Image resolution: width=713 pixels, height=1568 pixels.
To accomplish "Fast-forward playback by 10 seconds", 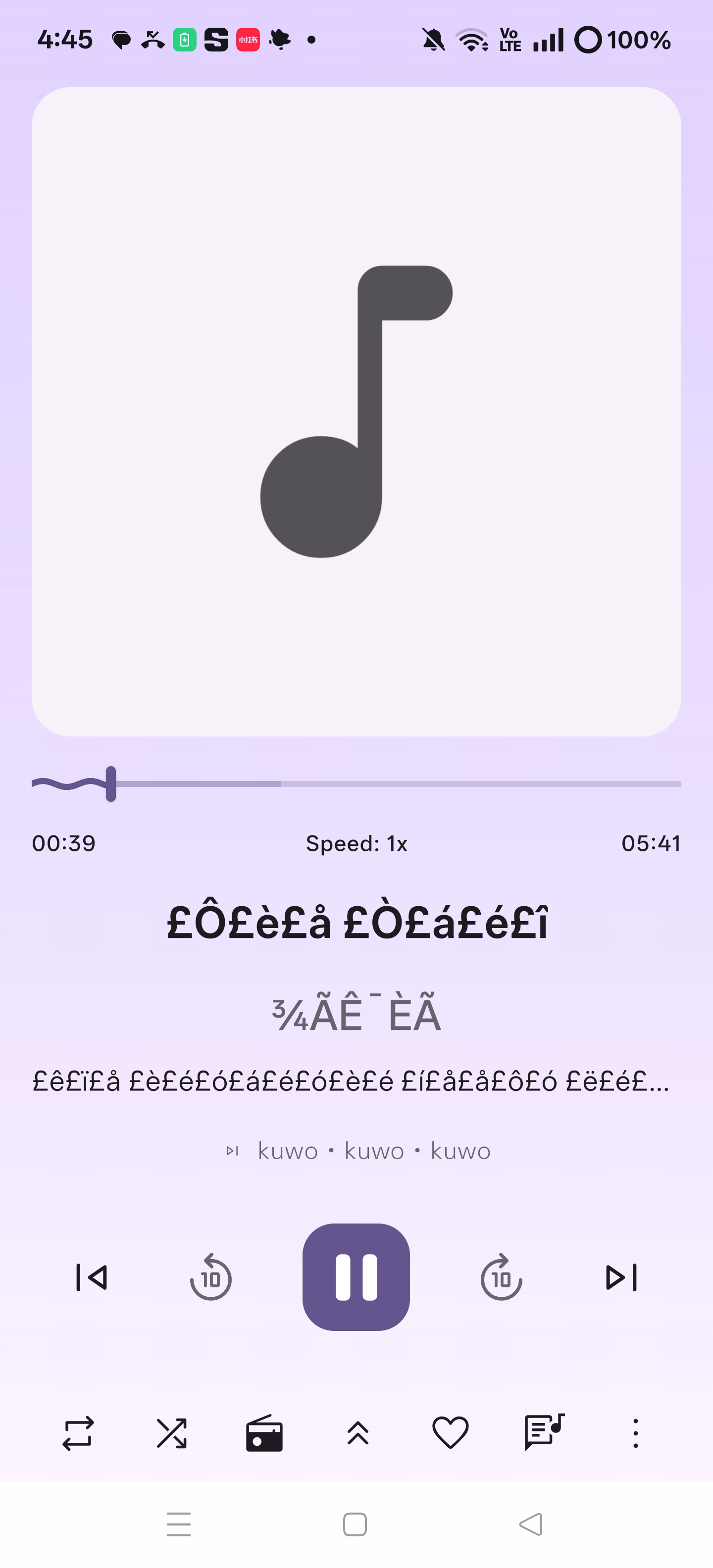I will [501, 1277].
